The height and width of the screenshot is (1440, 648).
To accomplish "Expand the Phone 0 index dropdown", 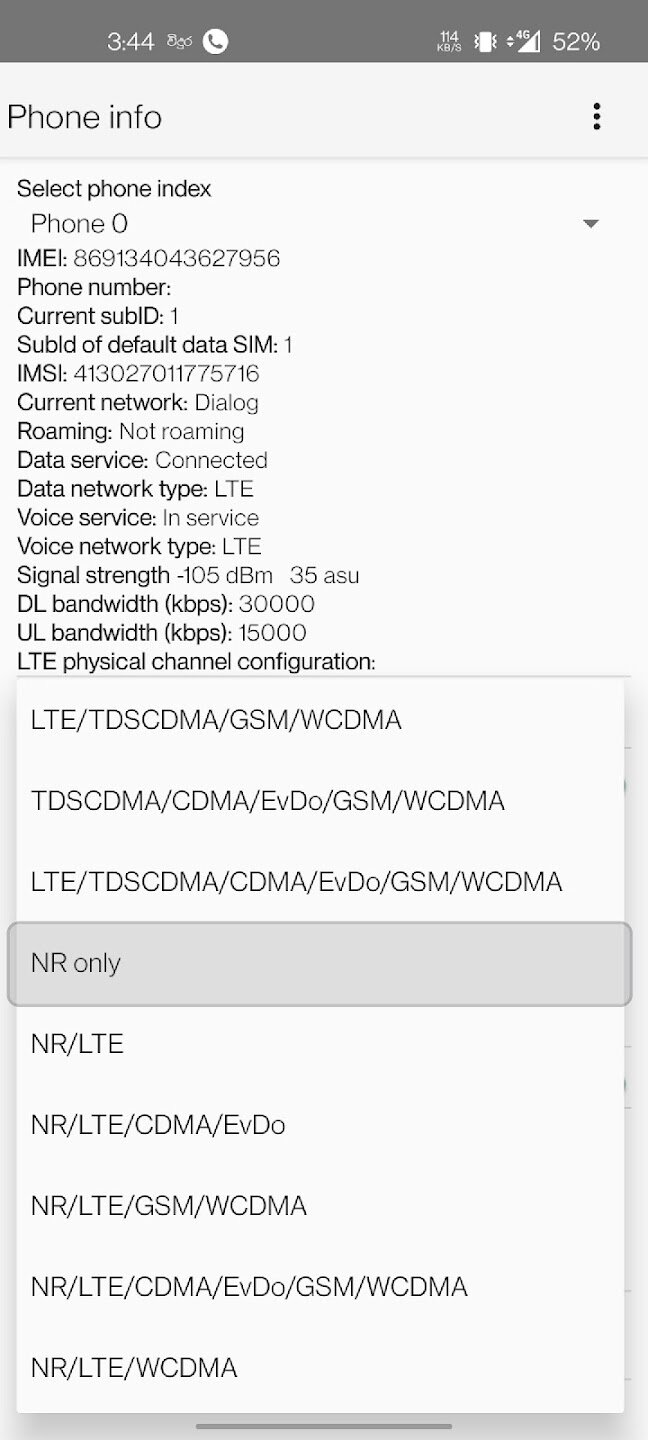I will pos(317,224).
